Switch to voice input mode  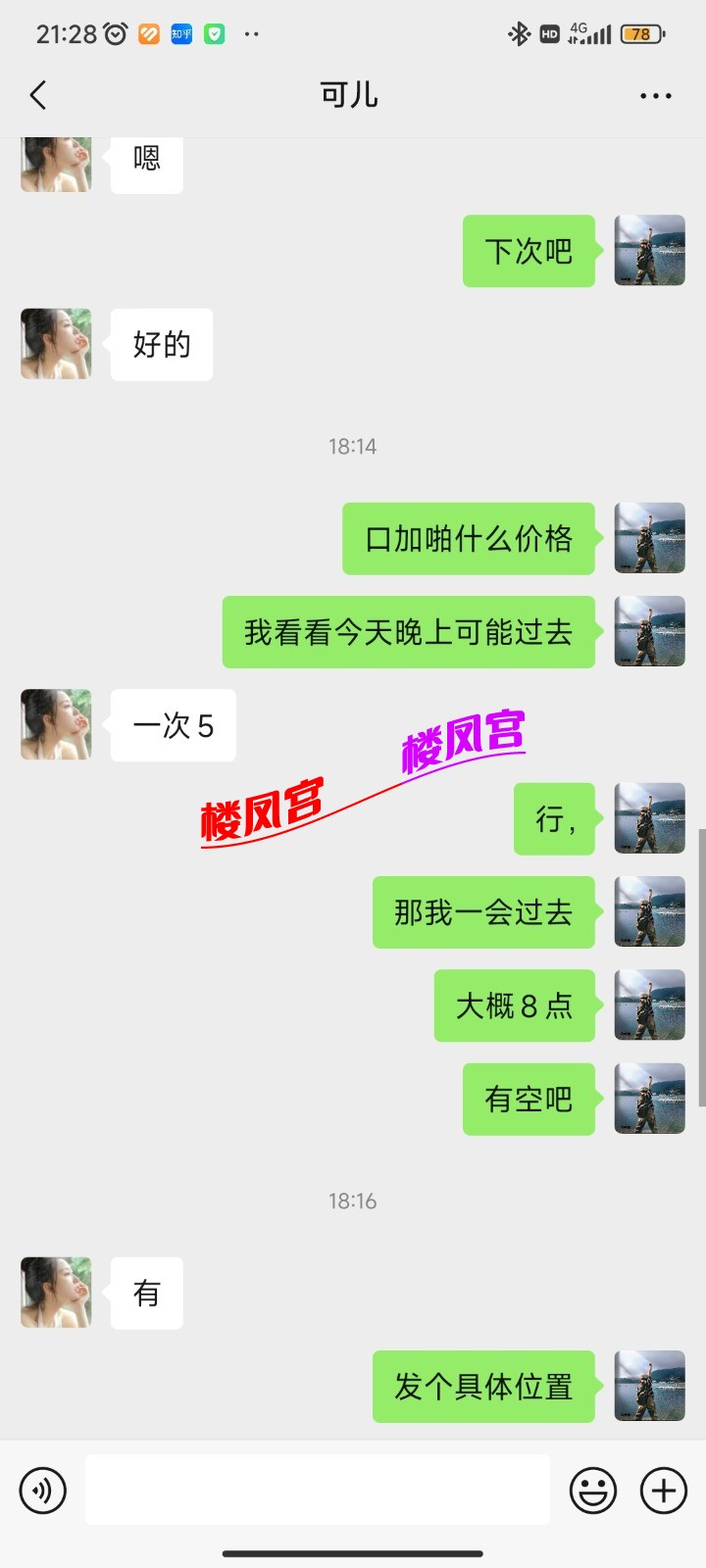43,1490
